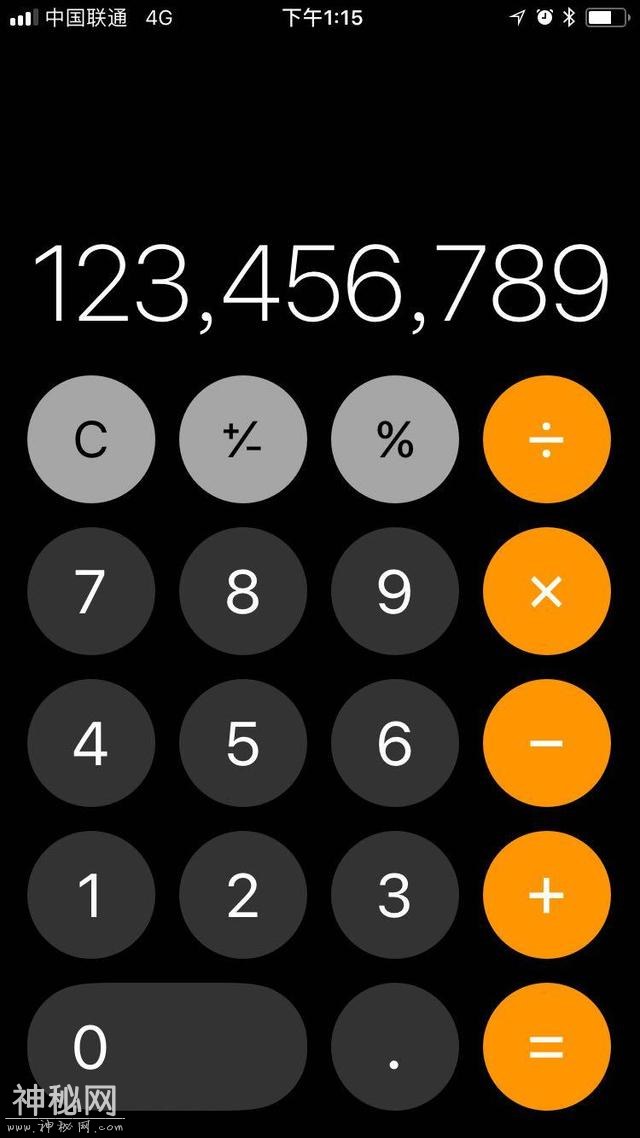Enter the digit 9
This screenshot has width=640, height=1138.
tap(395, 591)
